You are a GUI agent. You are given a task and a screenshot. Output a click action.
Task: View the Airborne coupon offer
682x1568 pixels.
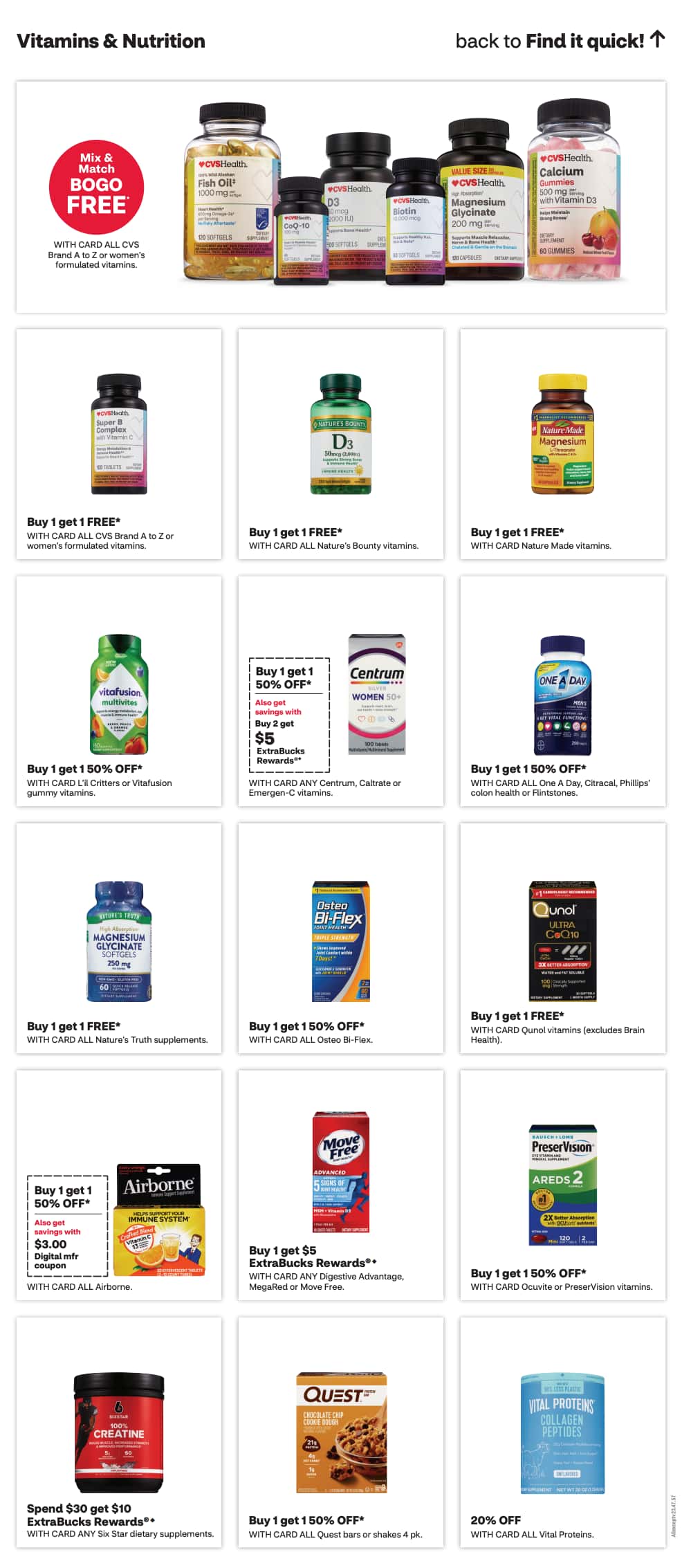119,1185
